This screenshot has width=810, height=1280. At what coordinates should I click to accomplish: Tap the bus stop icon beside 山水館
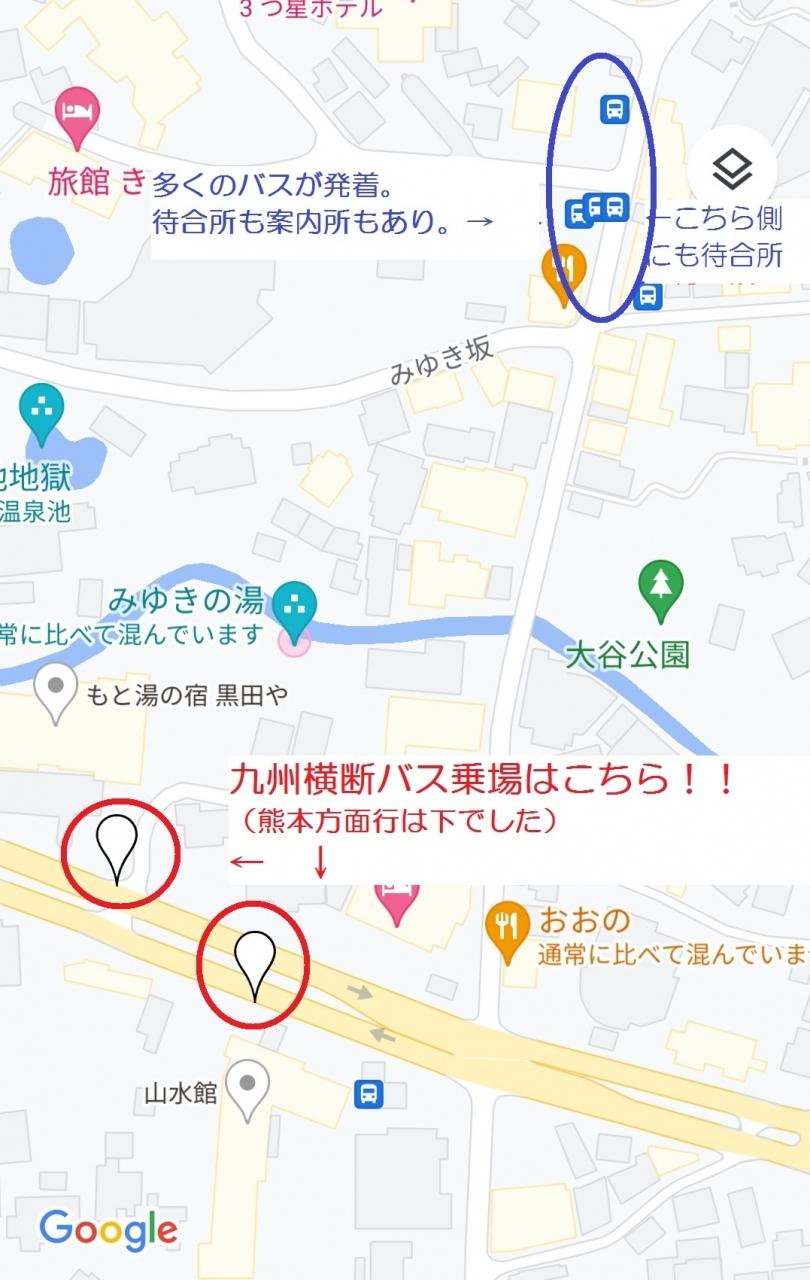369,1094
